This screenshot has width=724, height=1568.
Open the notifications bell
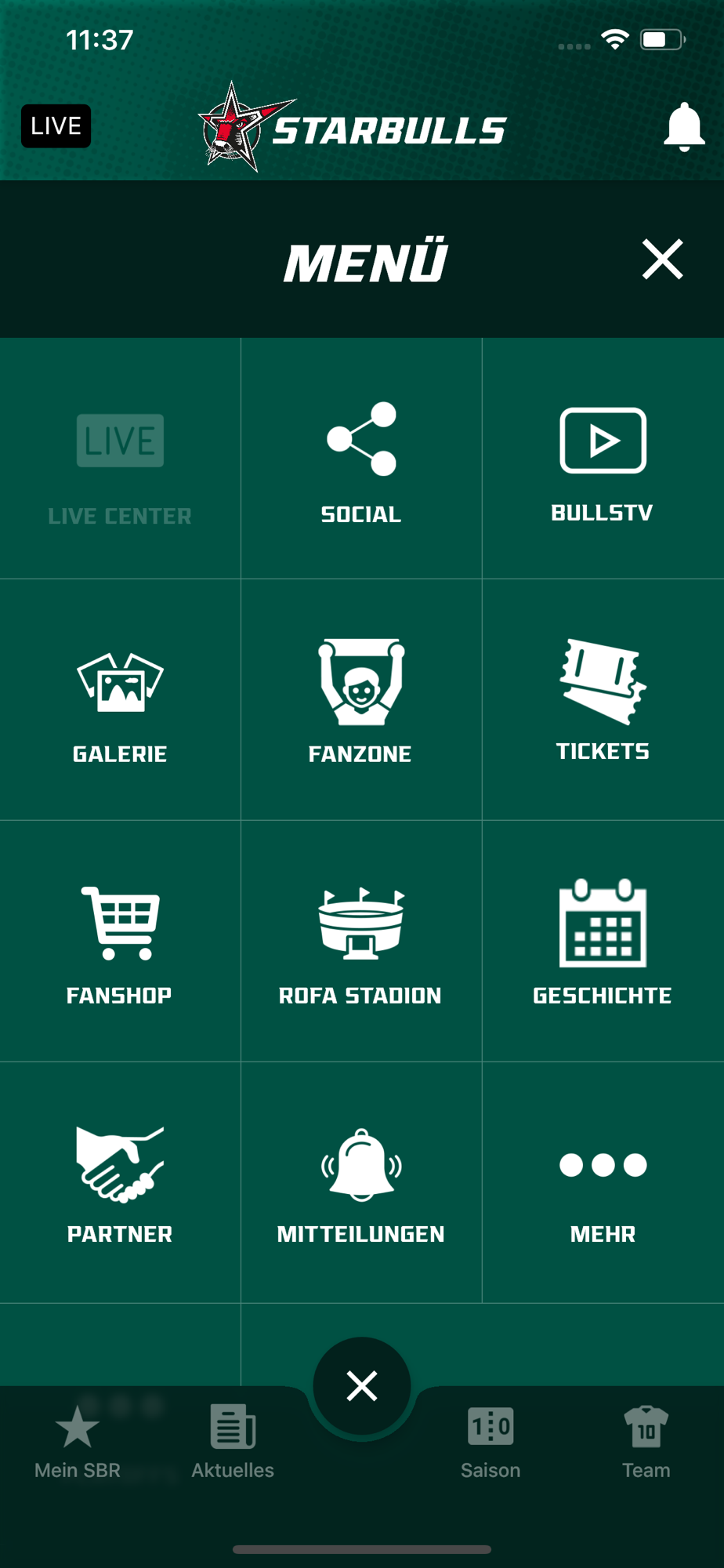[684, 127]
